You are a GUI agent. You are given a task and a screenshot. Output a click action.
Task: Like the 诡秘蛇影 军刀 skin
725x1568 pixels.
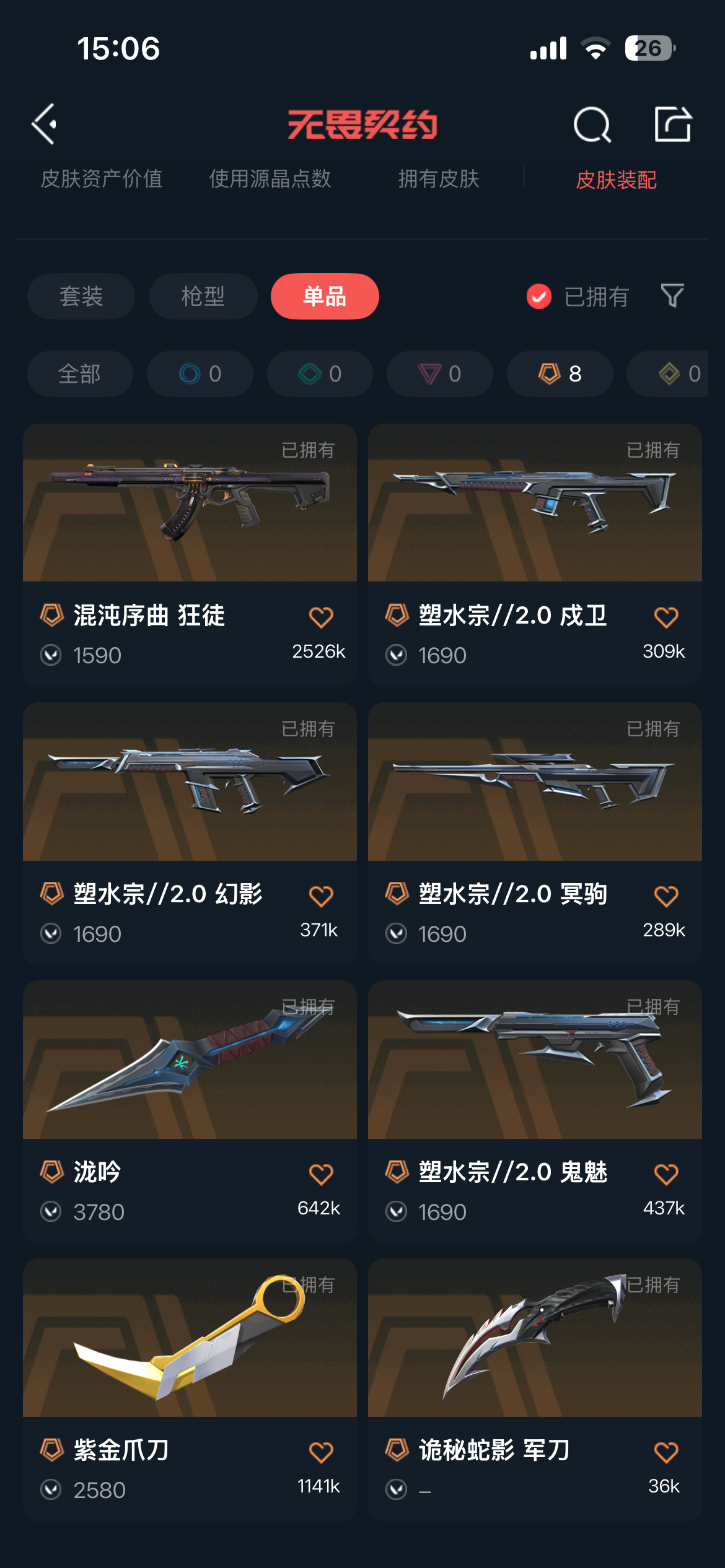(x=666, y=1452)
